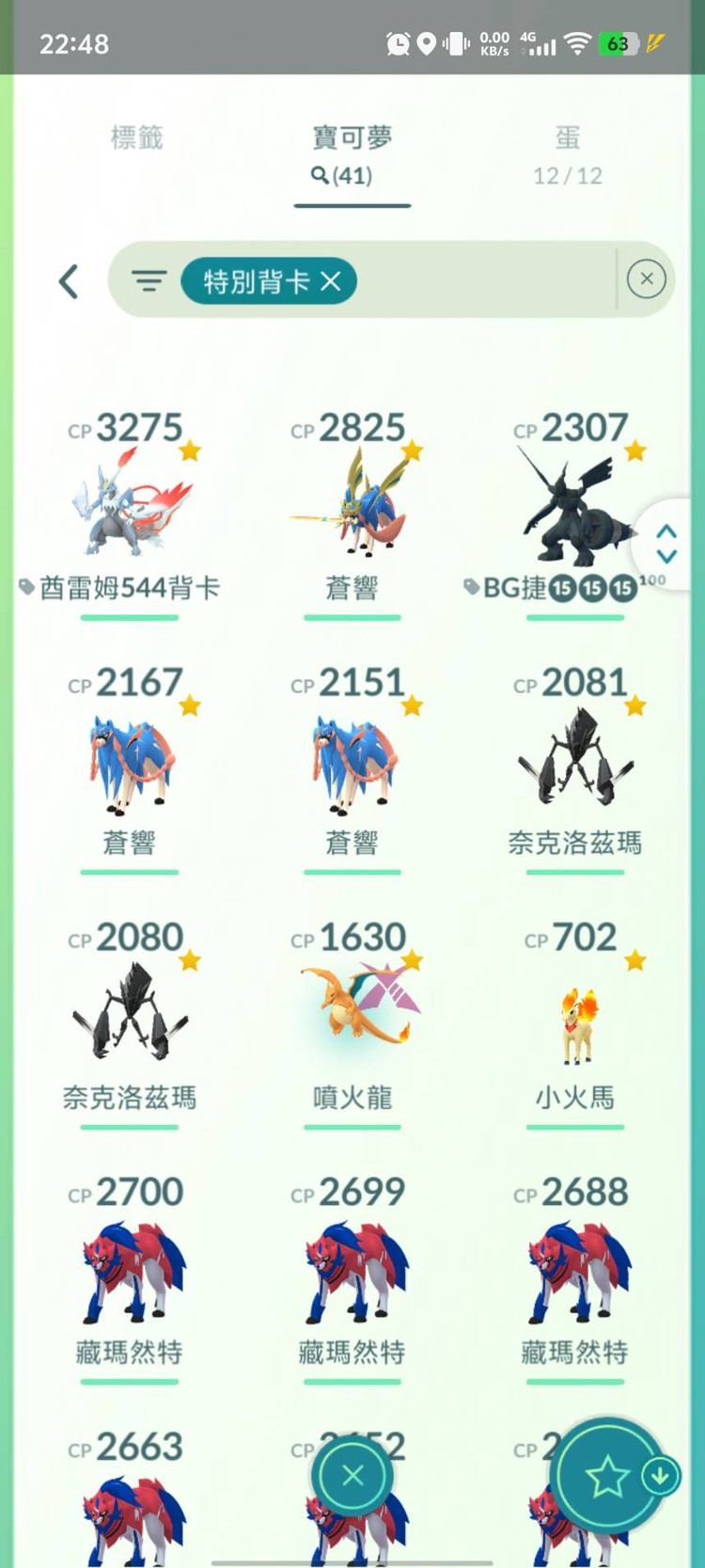Toggle the favorite star on CP 2825 蒼響
The image size is (705, 1568).
(412, 451)
